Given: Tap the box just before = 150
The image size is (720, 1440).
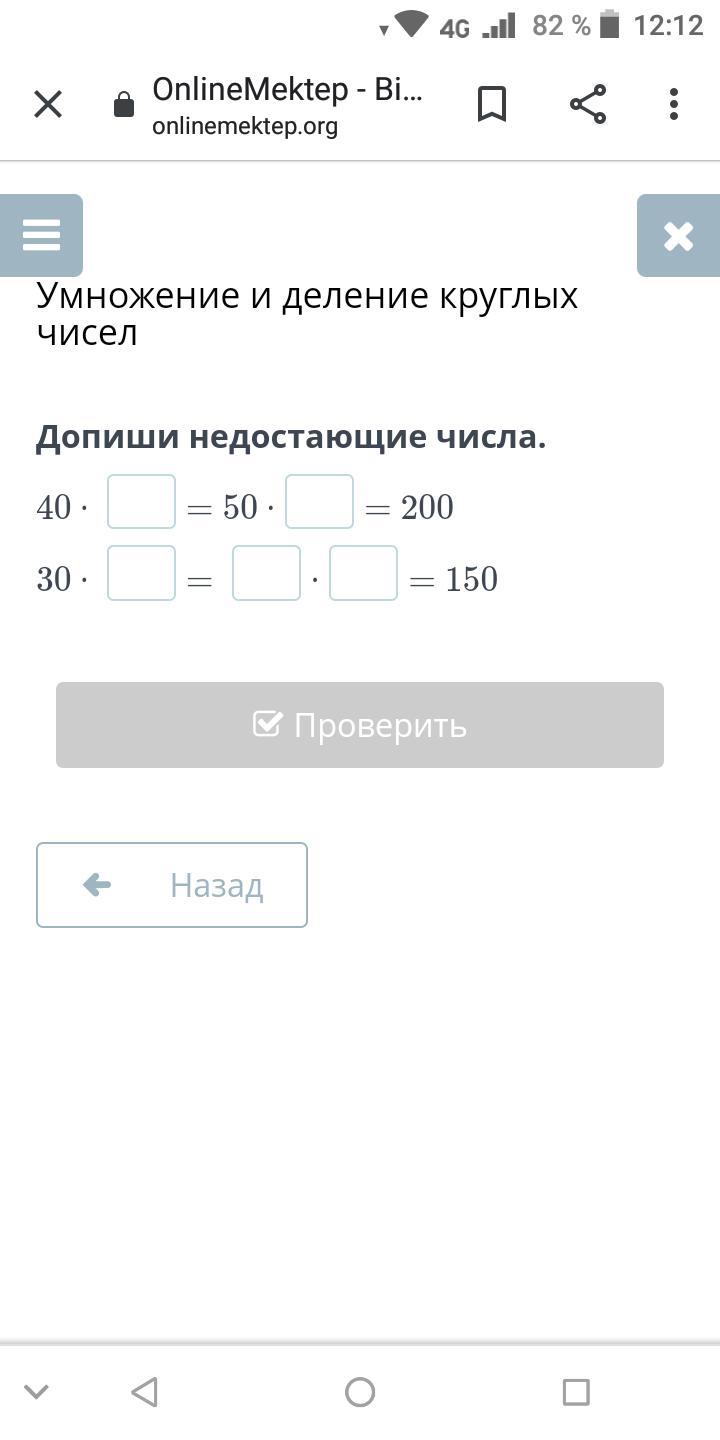Looking at the screenshot, I should [363, 573].
